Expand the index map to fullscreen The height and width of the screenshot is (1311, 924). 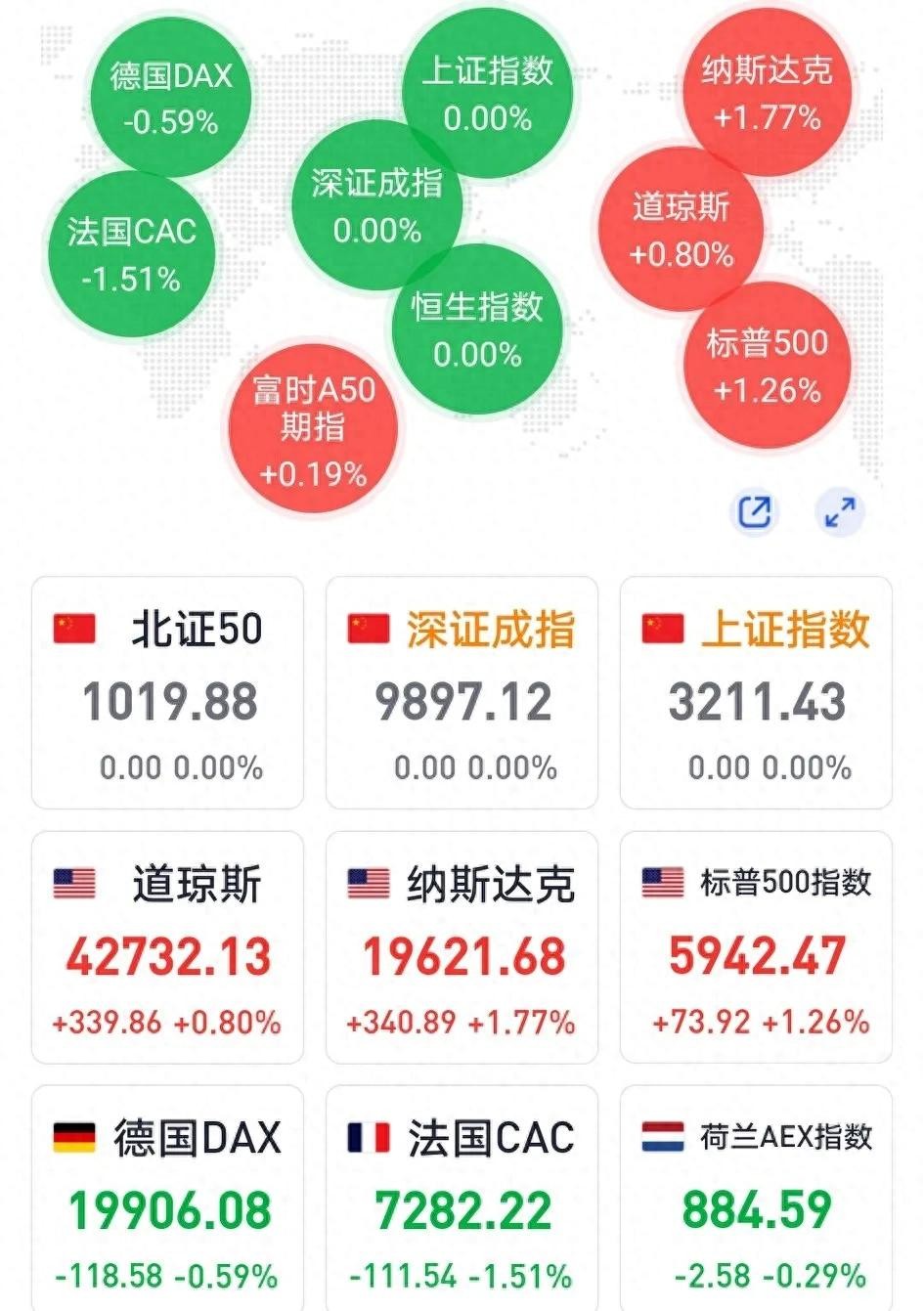840,511
